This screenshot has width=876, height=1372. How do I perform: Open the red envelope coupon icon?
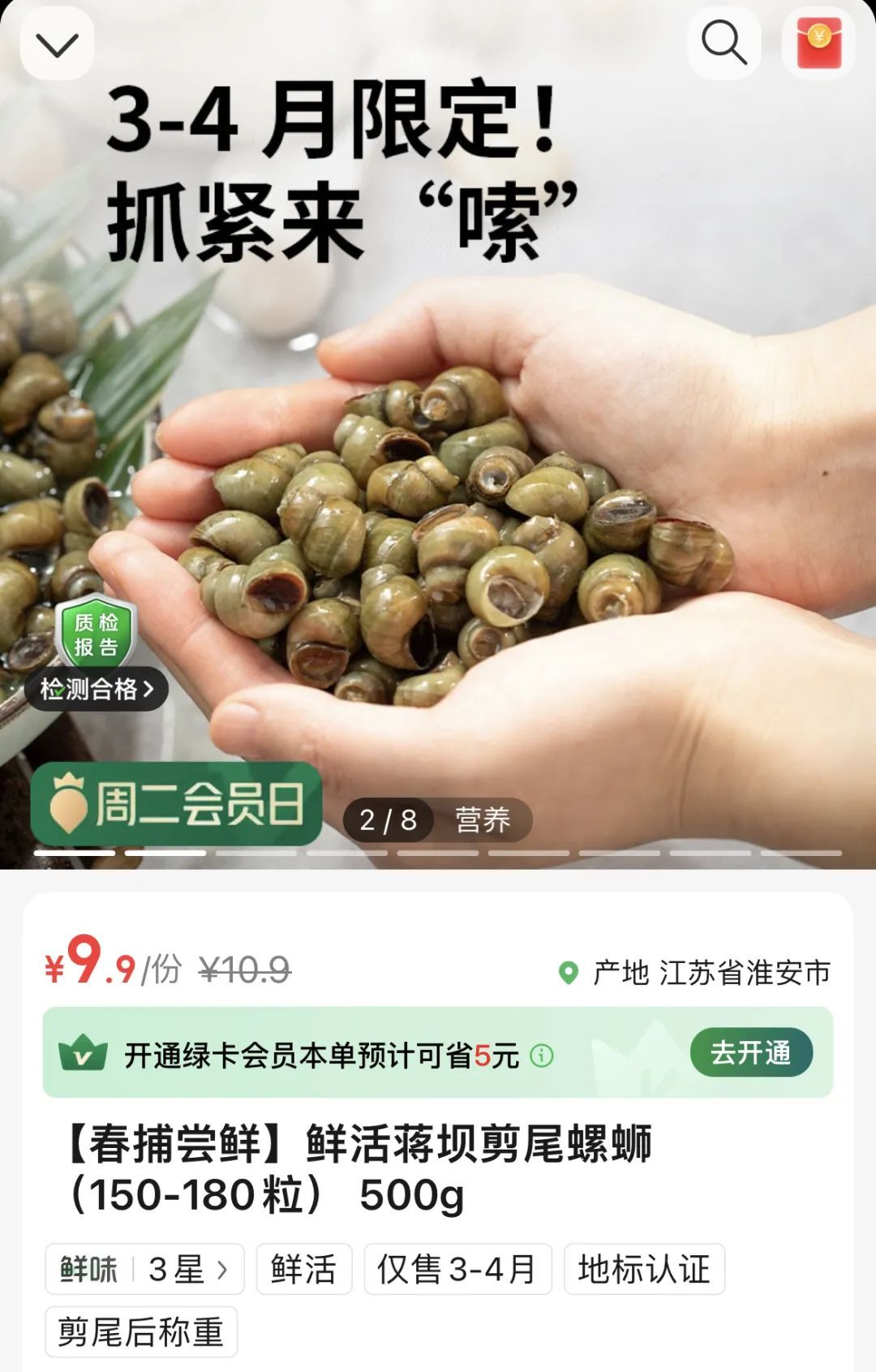tap(818, 45)
